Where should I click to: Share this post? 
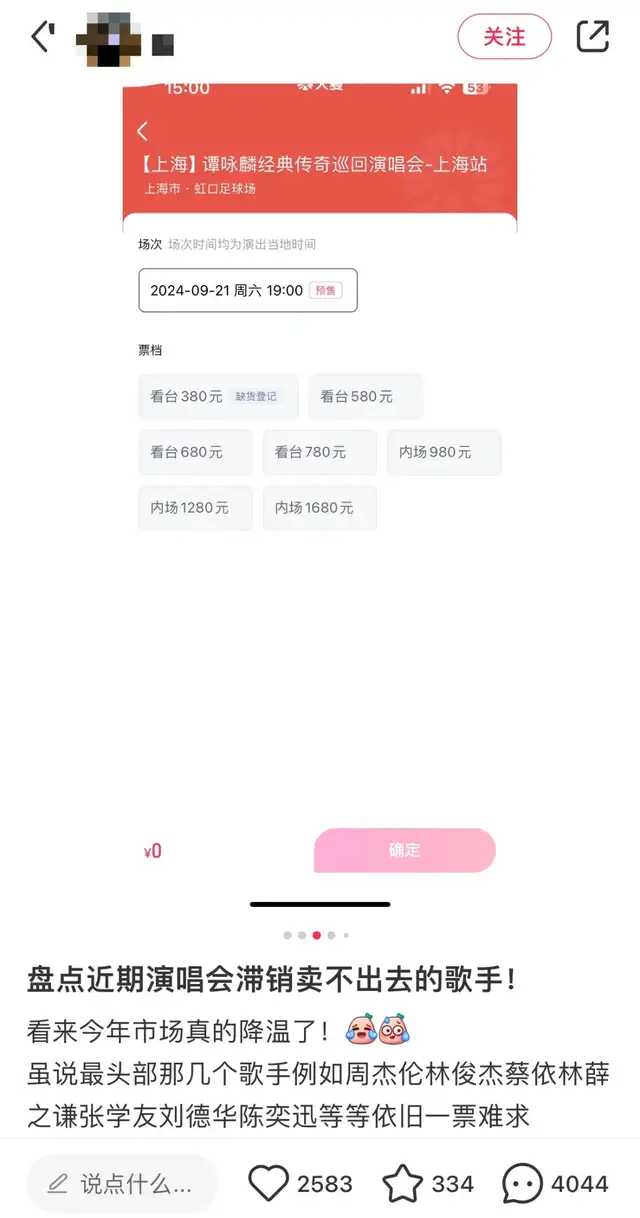click(592, 37)
